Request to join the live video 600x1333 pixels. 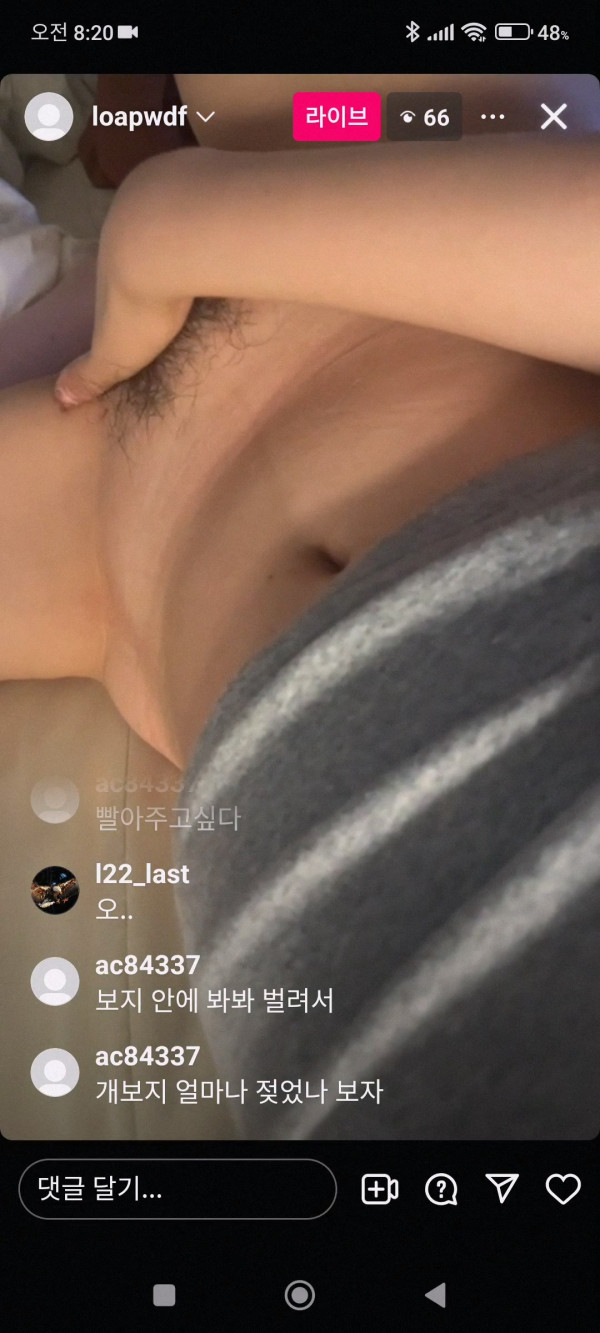click(379, 1189)
